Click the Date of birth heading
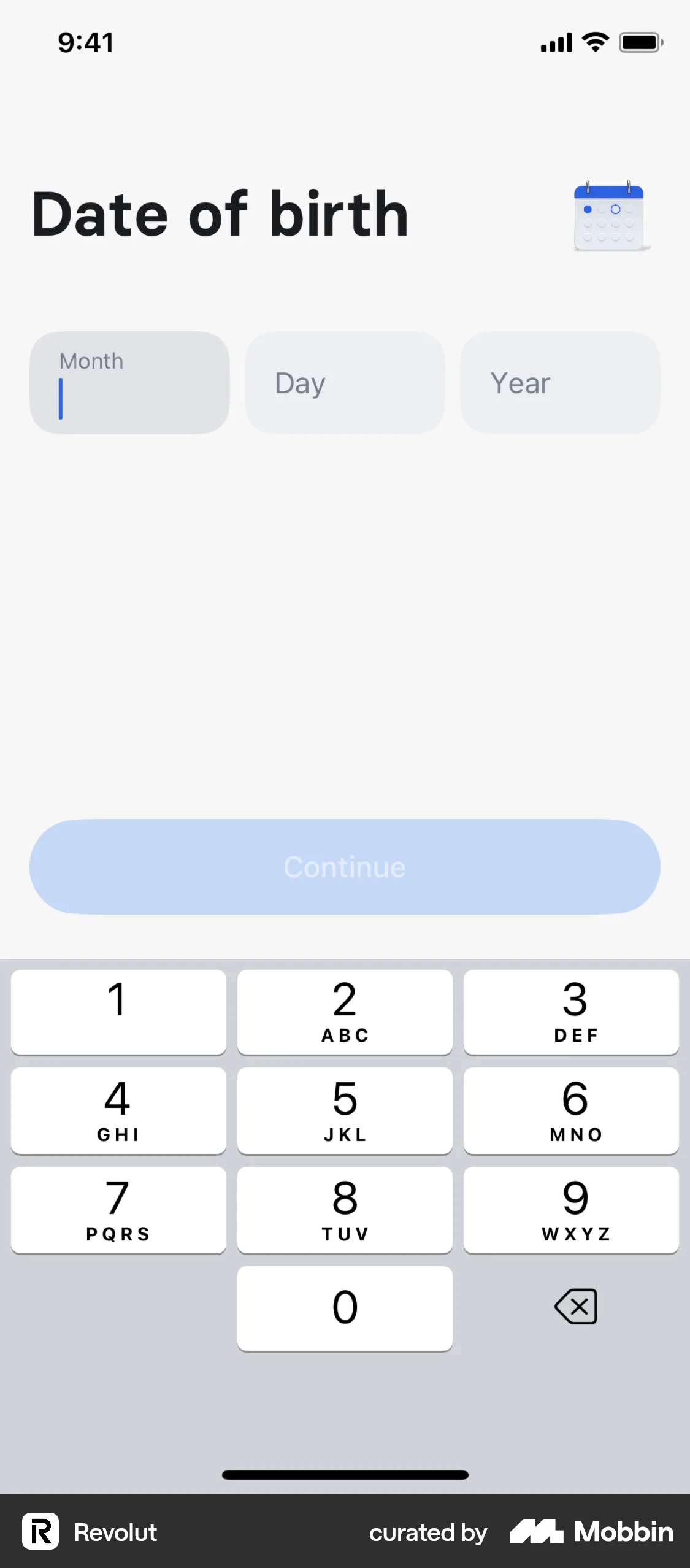Viewport: 690px width, 1568px height. tap(219, 213)
